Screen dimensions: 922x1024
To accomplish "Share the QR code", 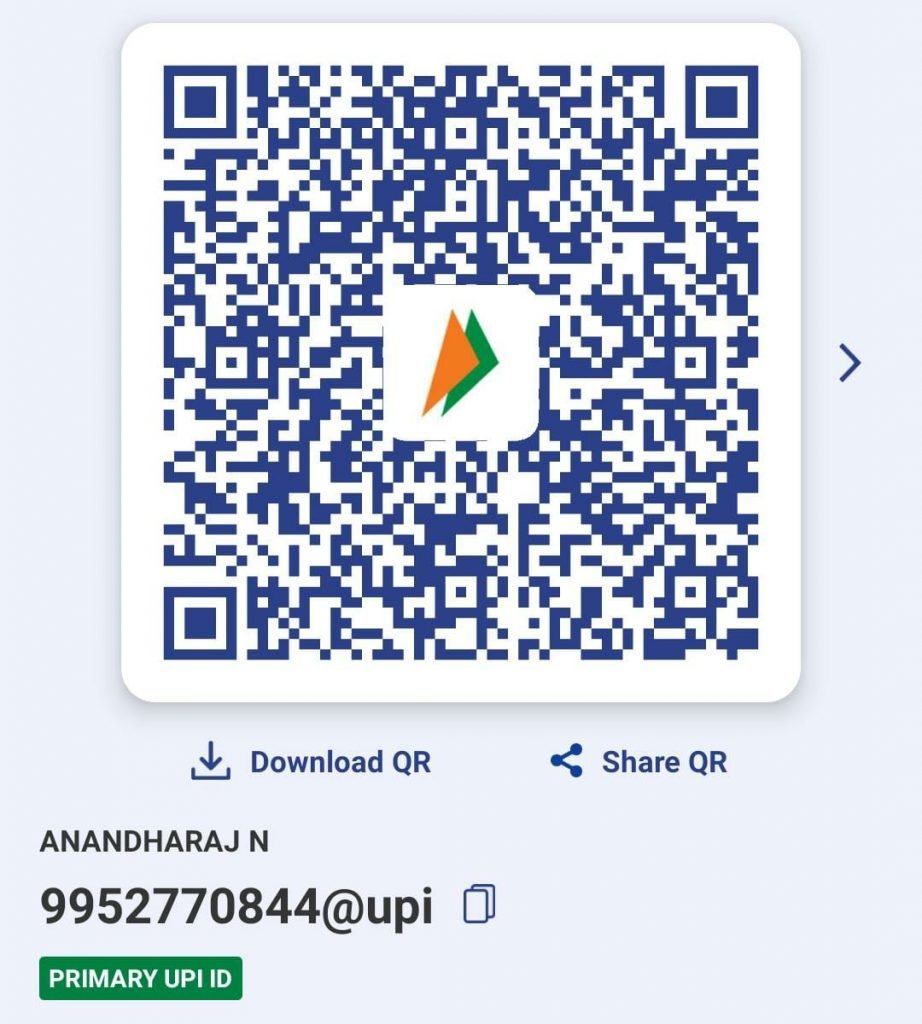I will pos(639,762).
